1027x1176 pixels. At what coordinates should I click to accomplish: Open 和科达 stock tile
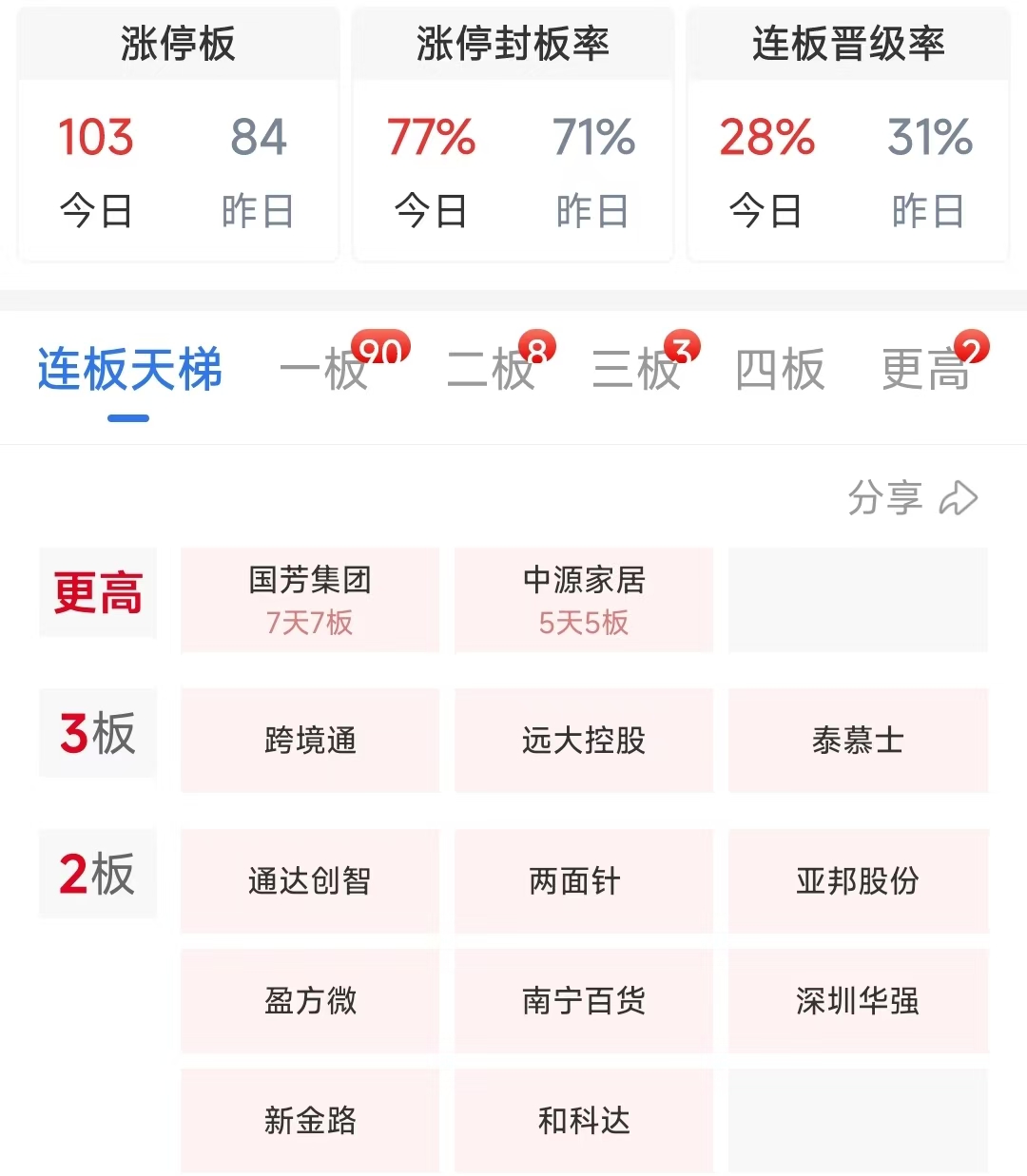584,1120
